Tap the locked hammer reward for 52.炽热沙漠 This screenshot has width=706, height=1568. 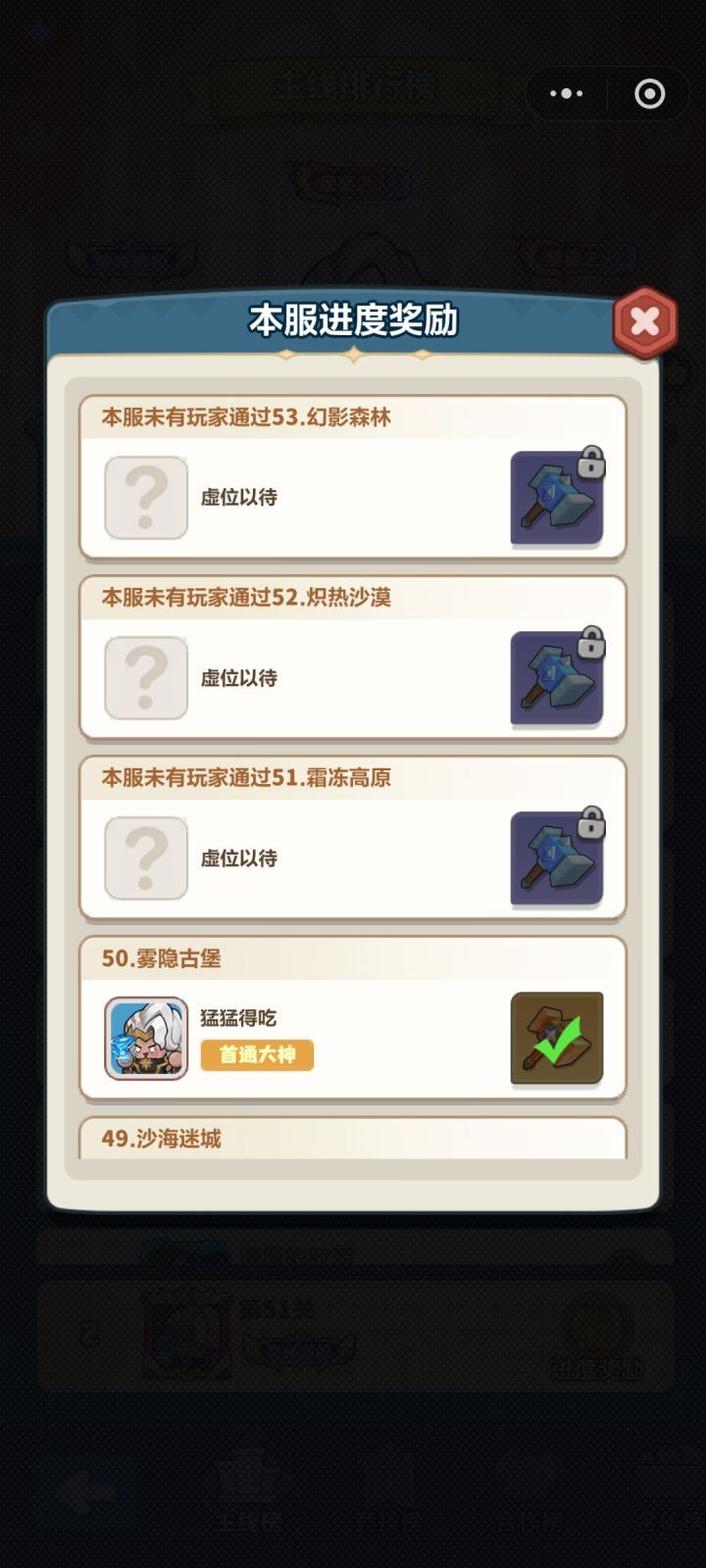[x=555, y=676]
